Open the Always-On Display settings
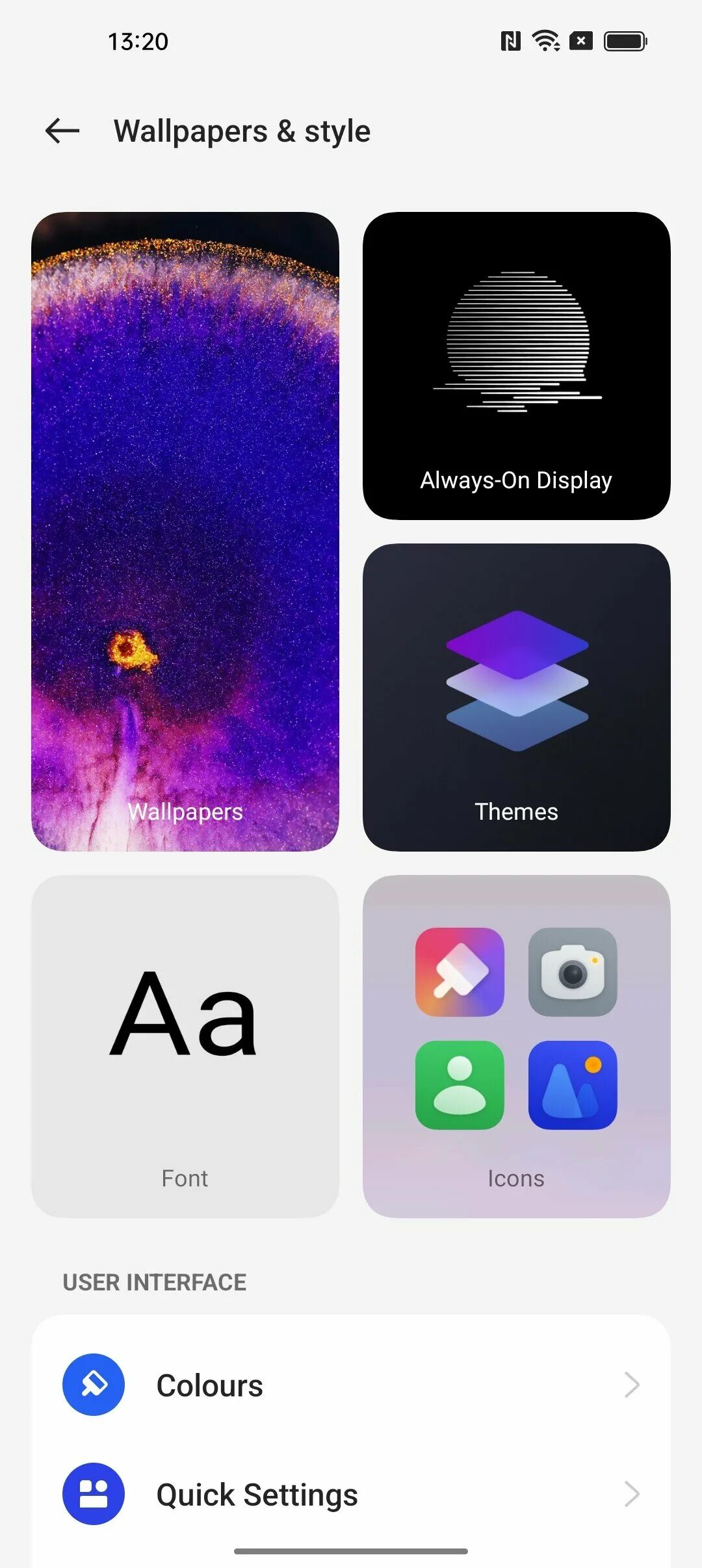Image resolution: width=702 pixels, height=1568 pixels. click(517, 364)
